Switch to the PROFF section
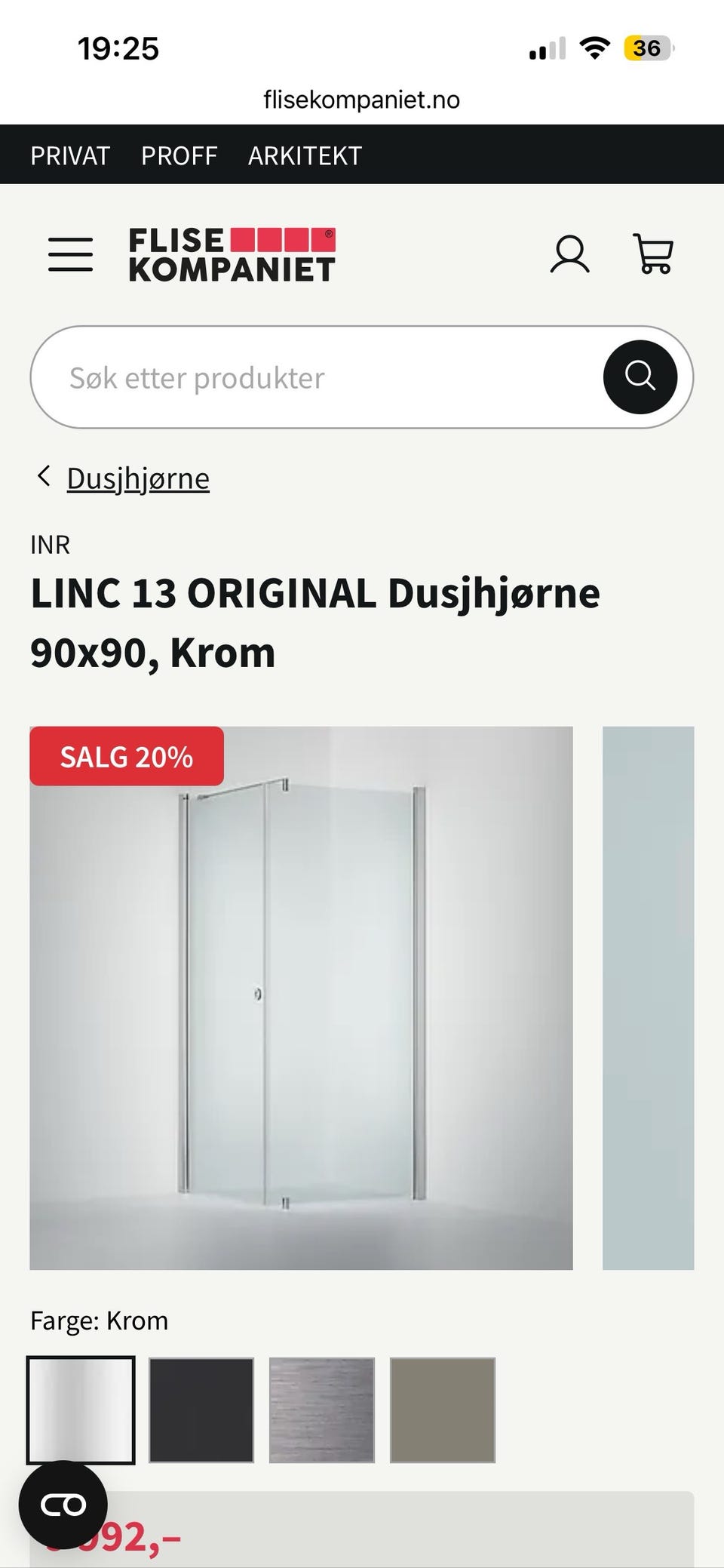Image resolution: width=724 pixels, height=1568 pixels. point(179,155)
